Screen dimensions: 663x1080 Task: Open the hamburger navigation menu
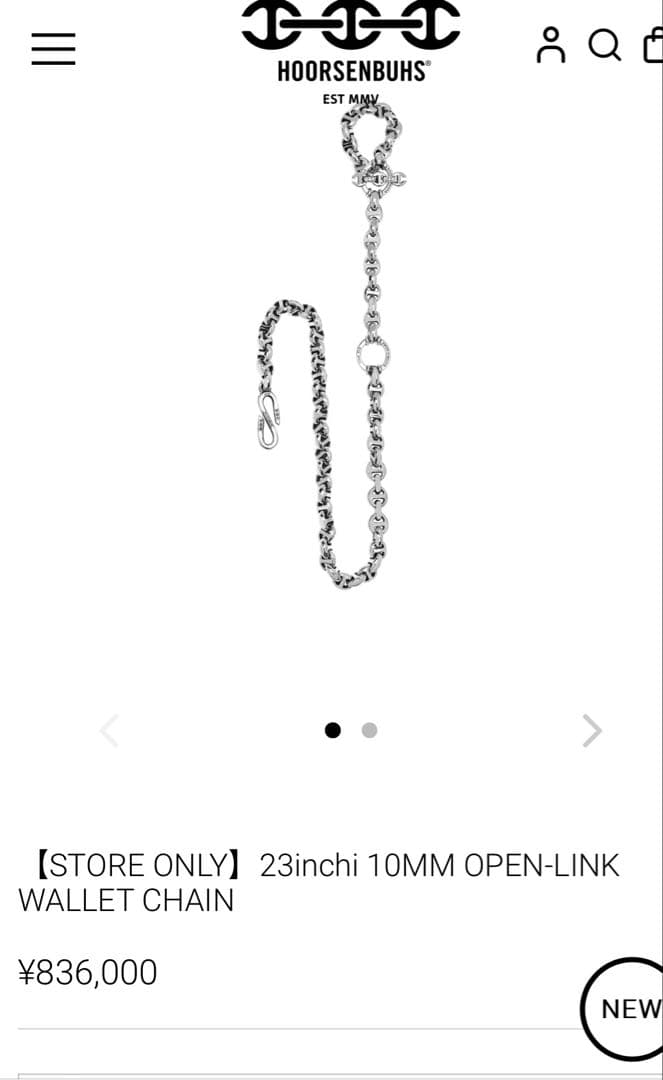click(53, 48)
